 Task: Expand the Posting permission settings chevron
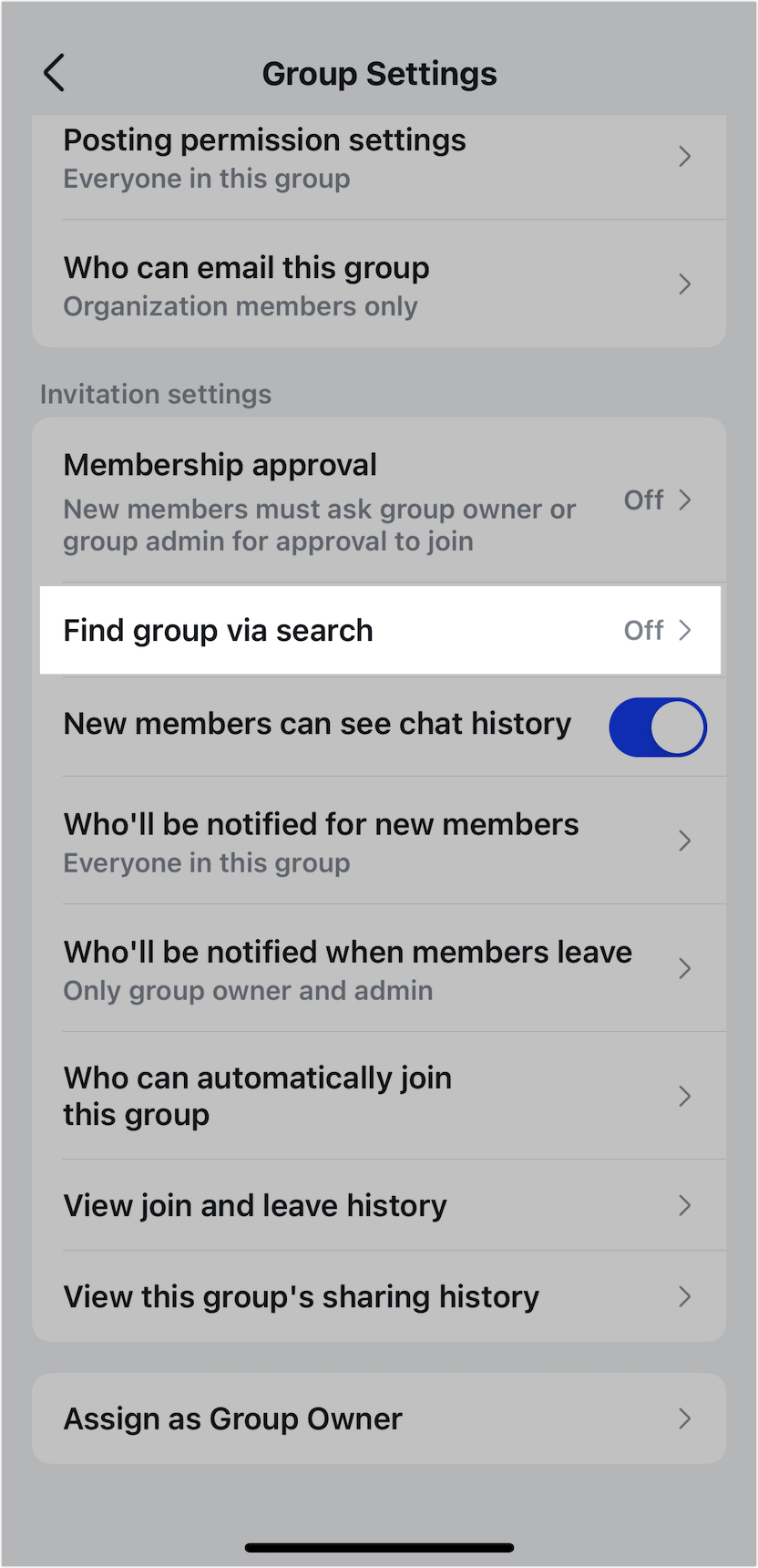coord(686,157)
